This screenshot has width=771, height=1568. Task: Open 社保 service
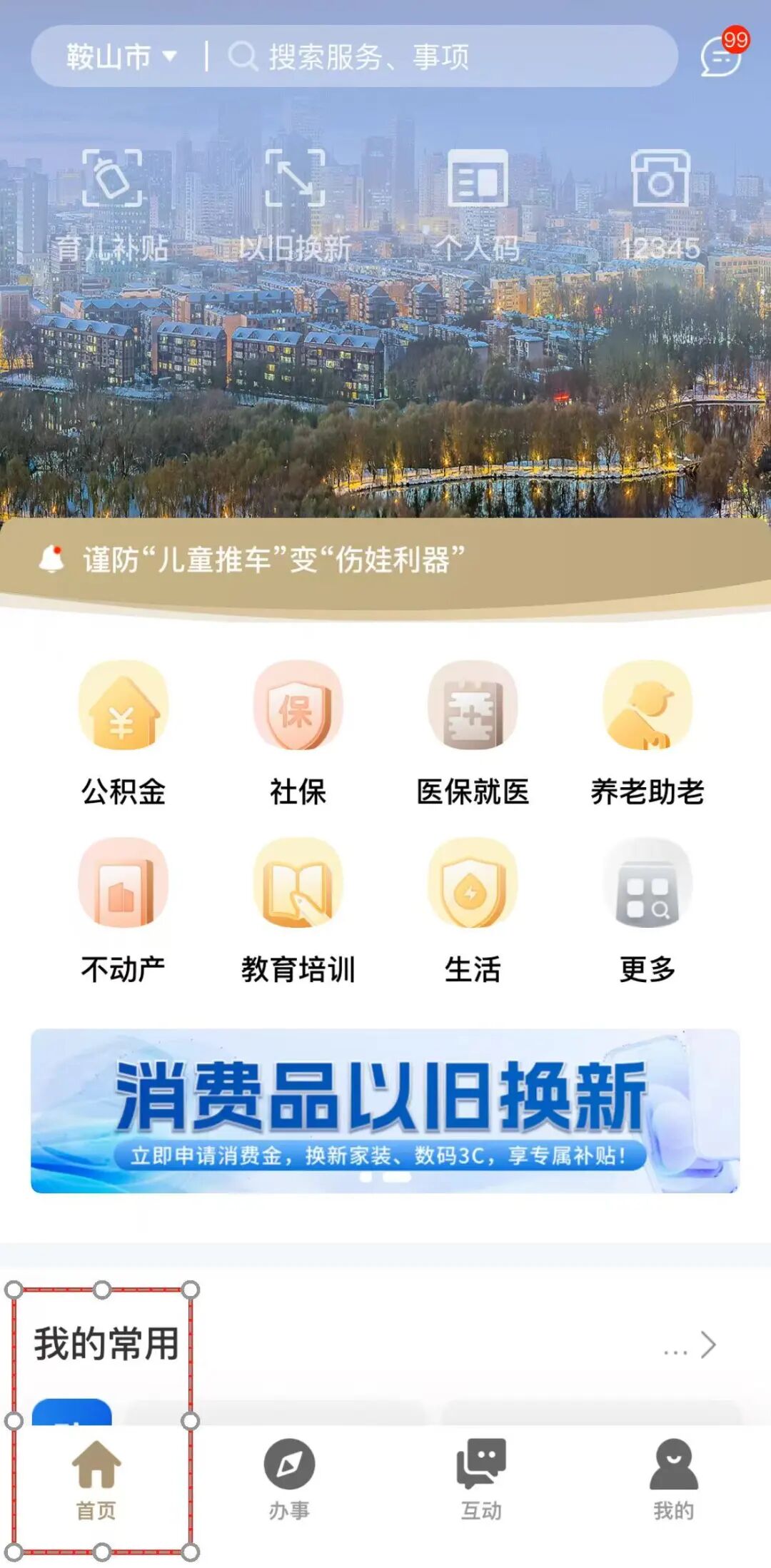[x=298, y=733]
